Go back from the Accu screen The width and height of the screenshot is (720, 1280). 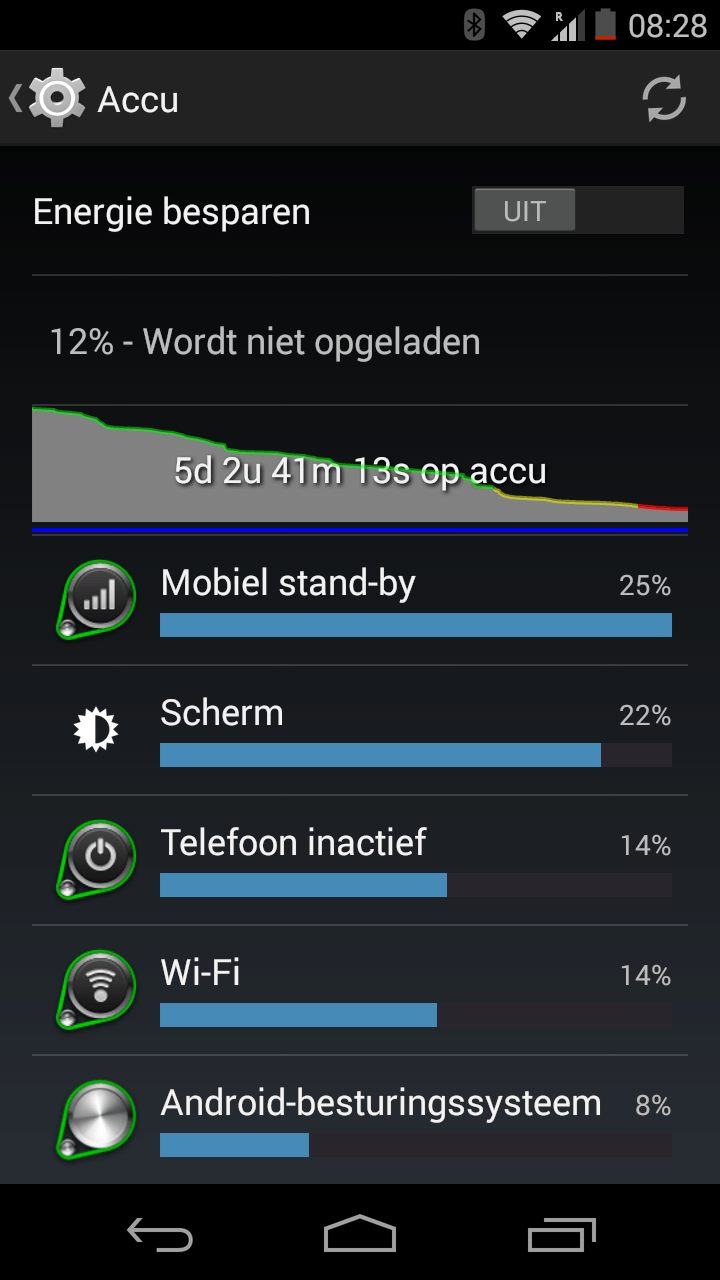pos(48,98)
